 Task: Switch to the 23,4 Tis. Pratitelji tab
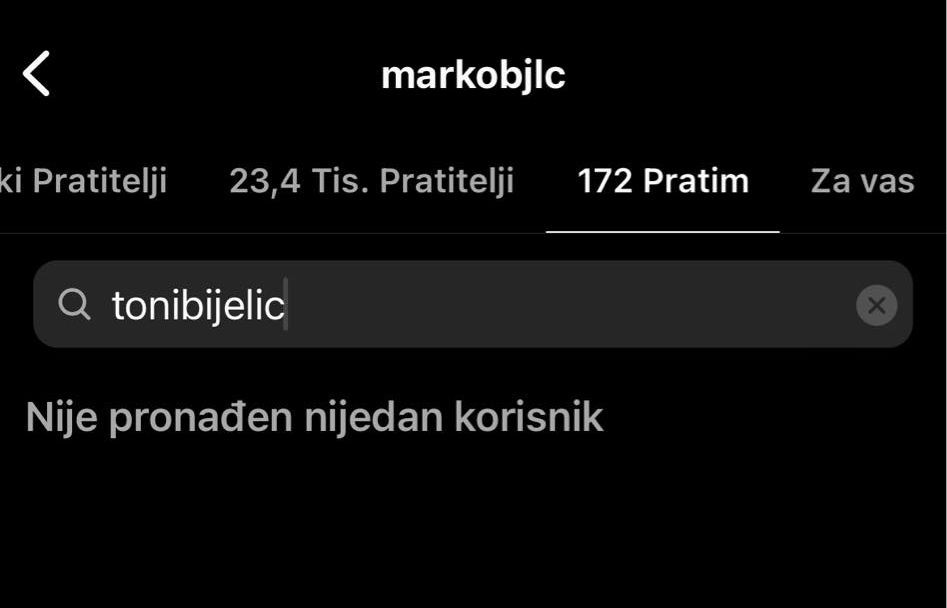[x=371, y=181]
